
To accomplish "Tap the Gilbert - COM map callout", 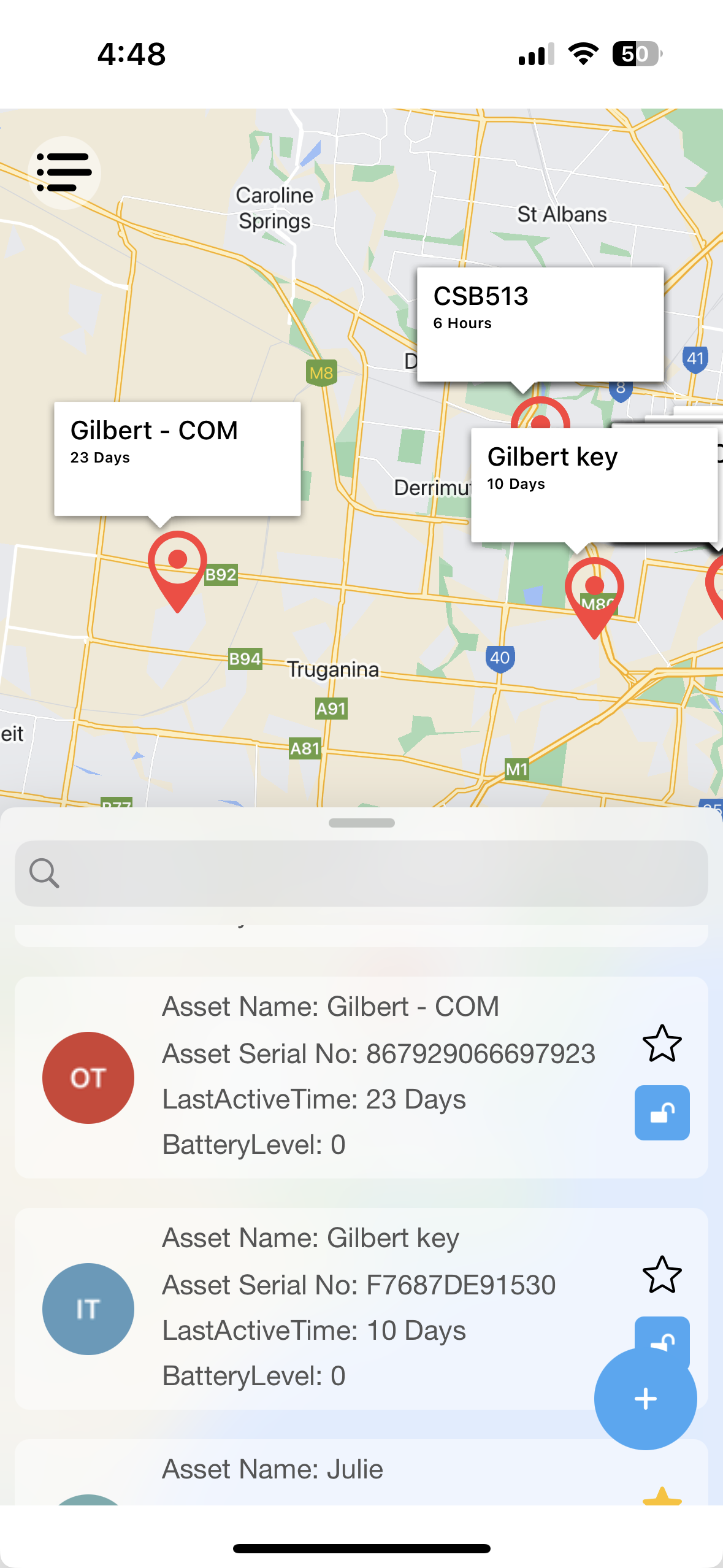I will [x=177, y=458].
